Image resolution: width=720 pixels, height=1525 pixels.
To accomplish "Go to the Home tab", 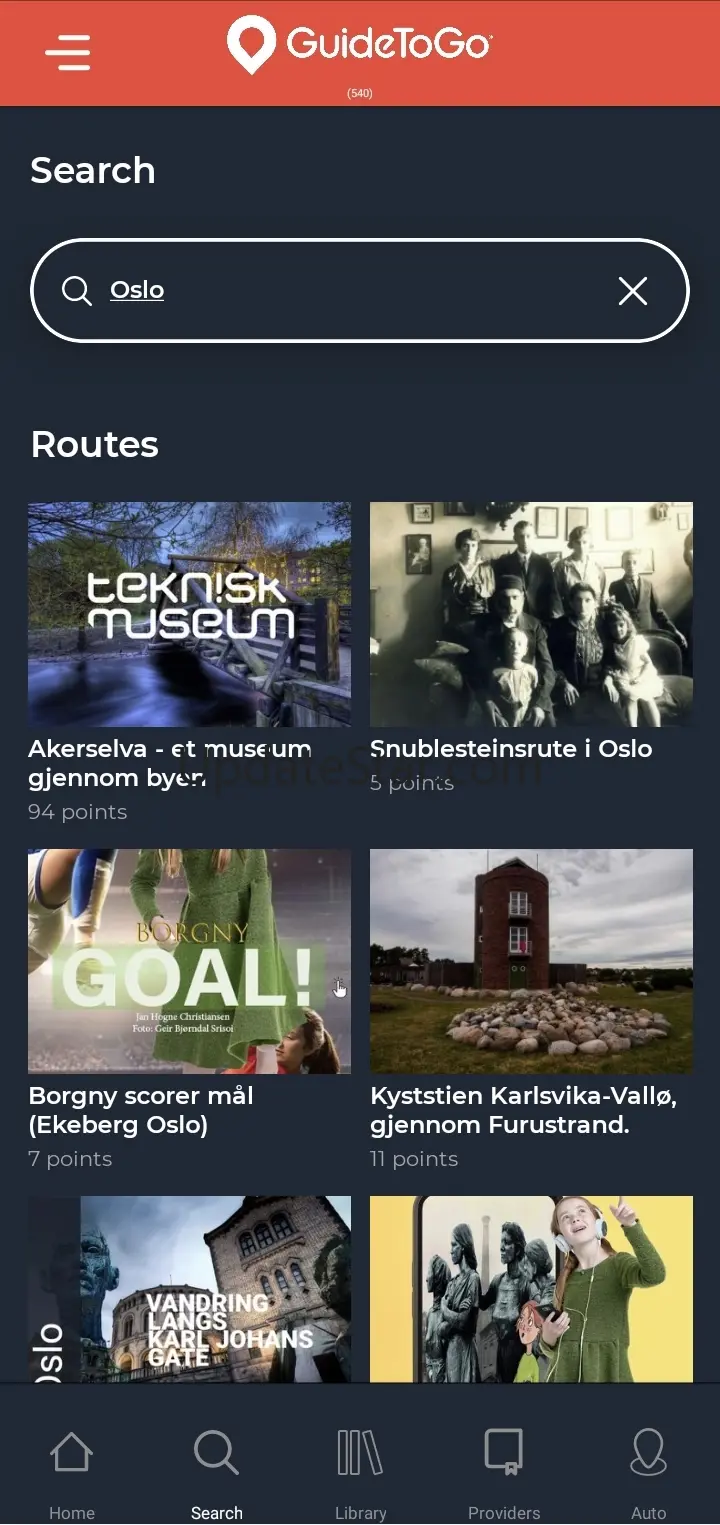I will (72, 1472).
